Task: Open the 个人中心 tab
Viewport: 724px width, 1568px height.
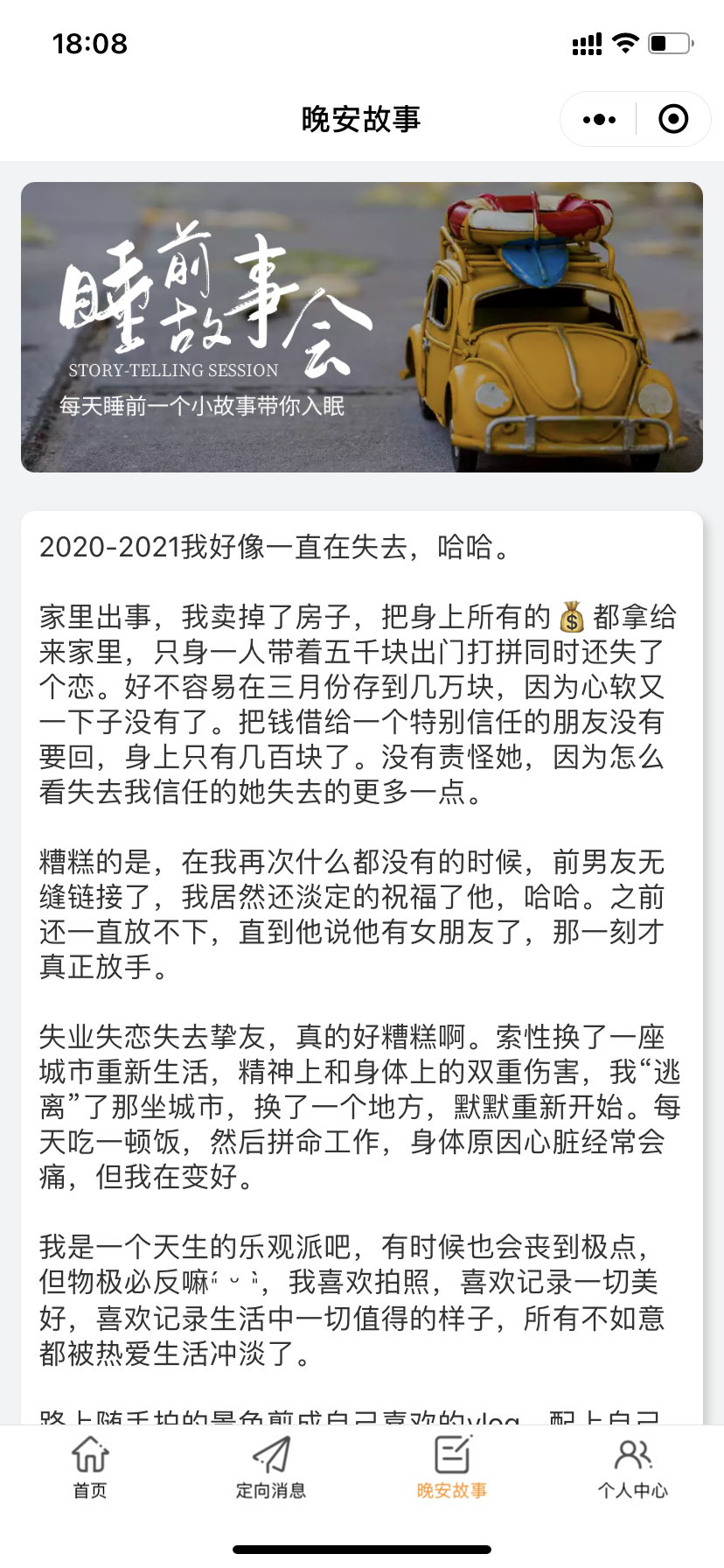Action: coord(633,1467)
